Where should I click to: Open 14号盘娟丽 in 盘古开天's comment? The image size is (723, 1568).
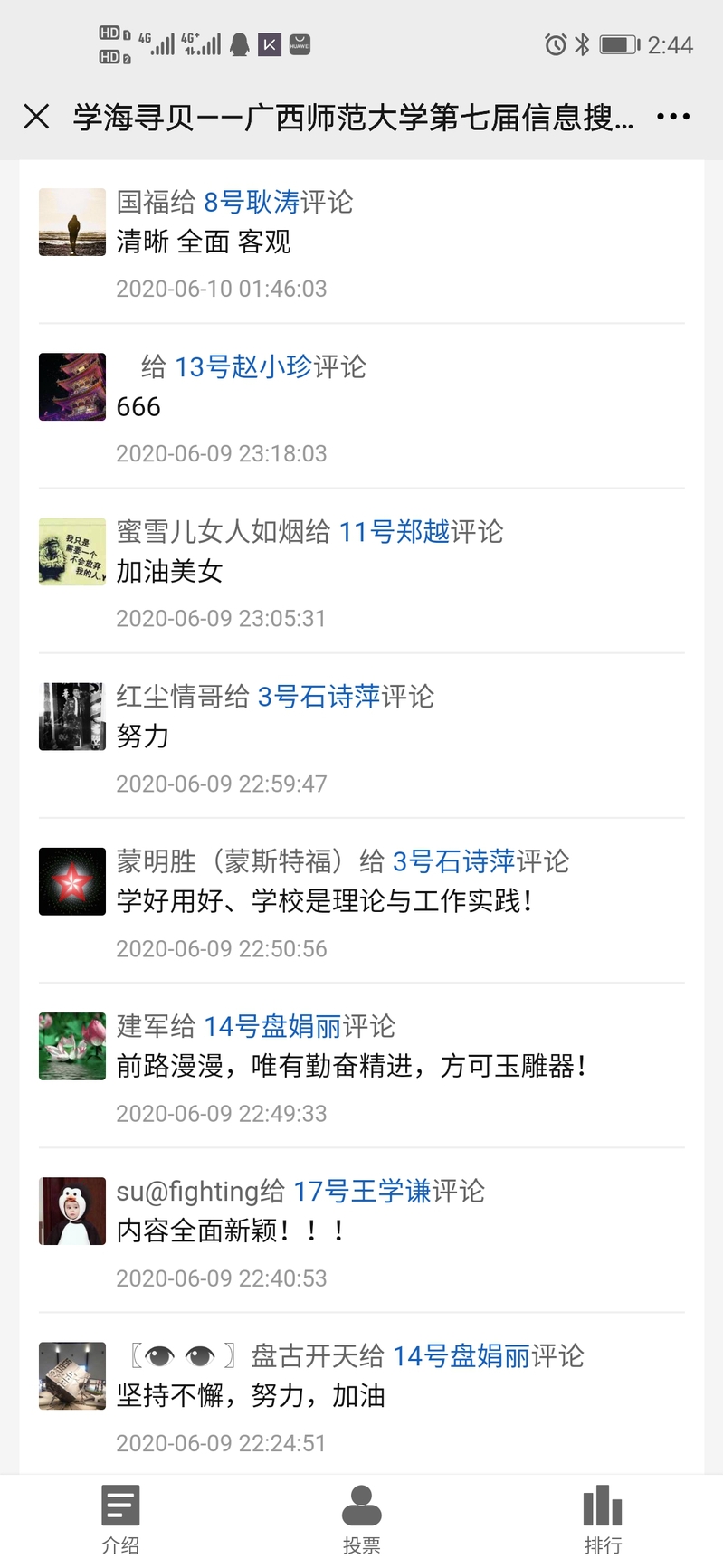pyautogui.click(x=461, y=1355)
